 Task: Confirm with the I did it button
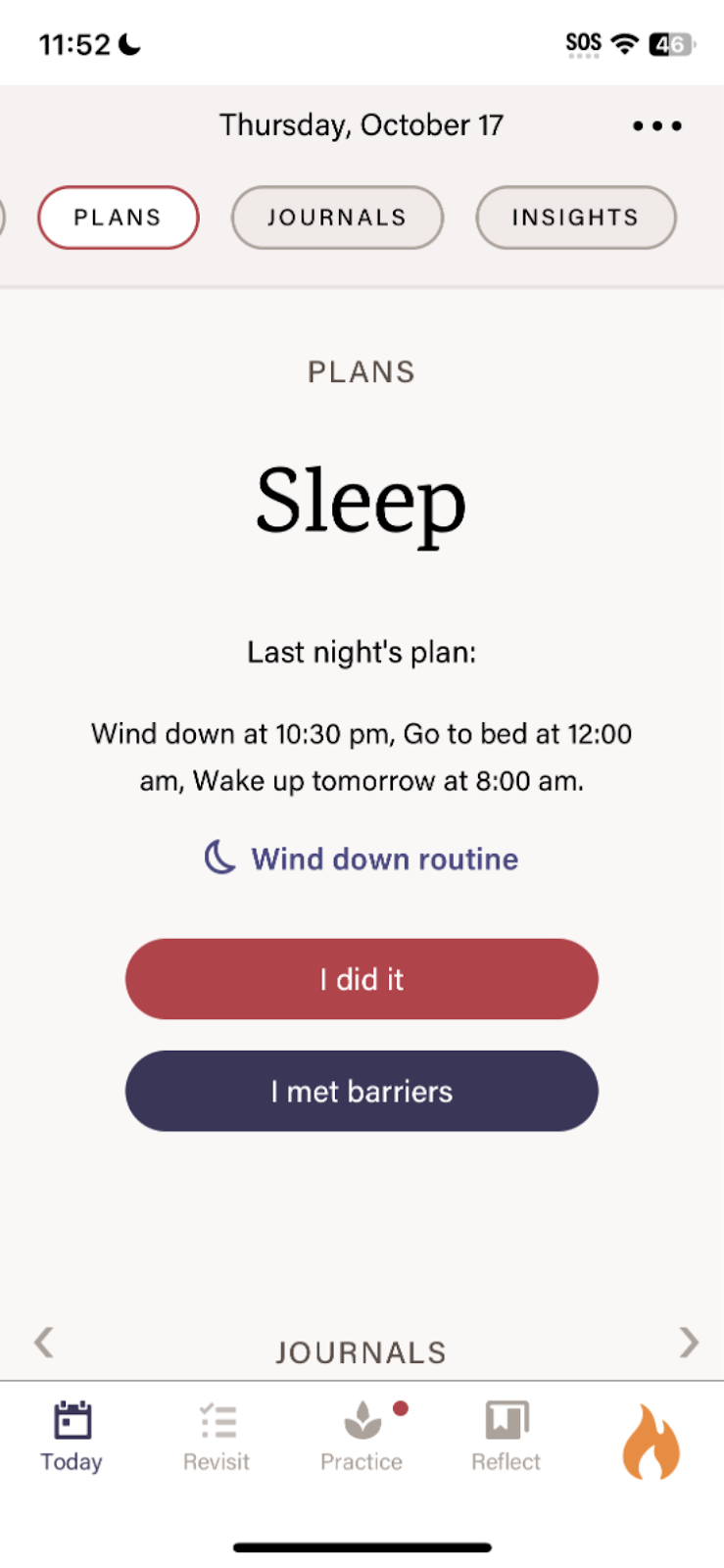(x=362, y=979)
